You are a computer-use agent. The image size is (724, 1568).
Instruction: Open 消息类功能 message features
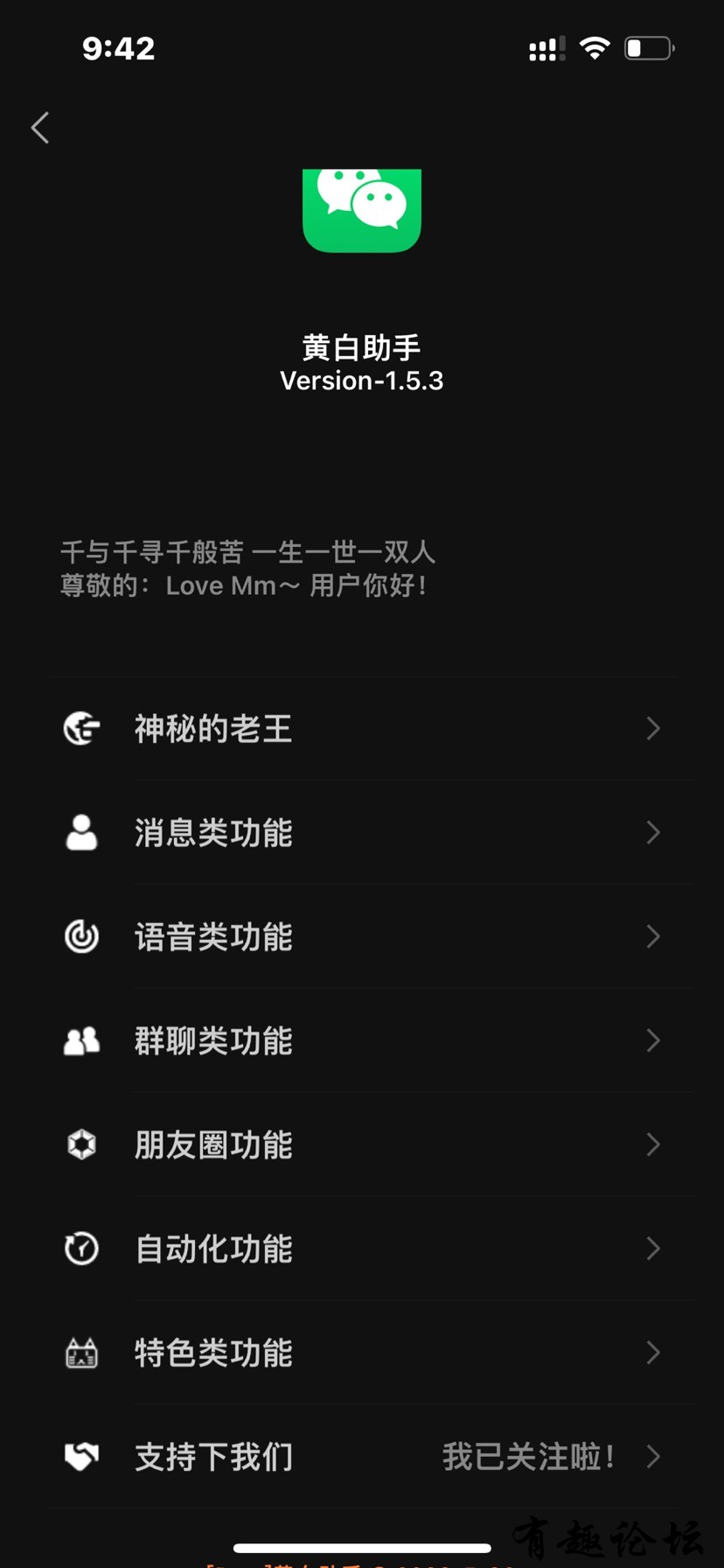(x=362, y=832)
